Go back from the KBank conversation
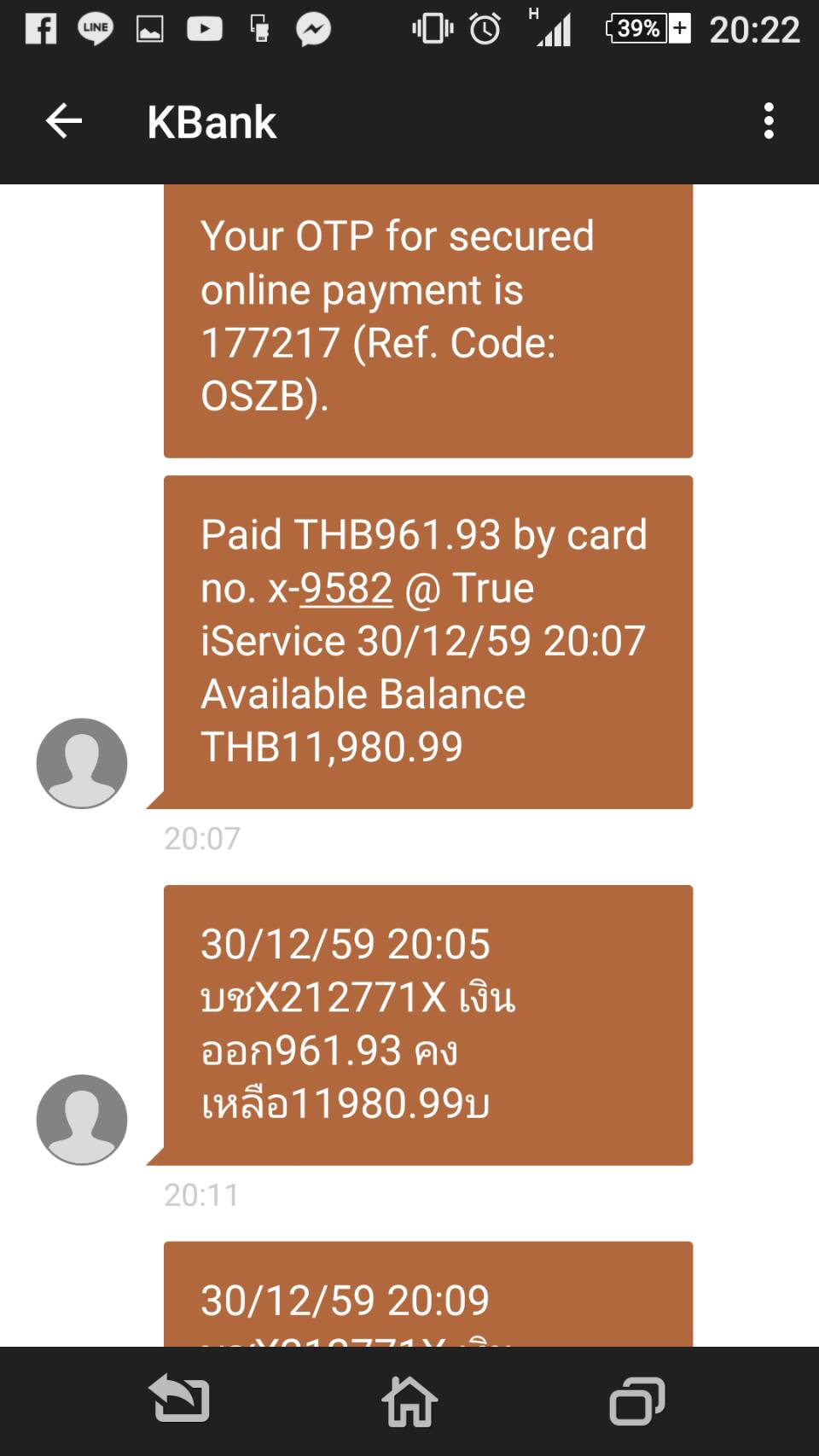This screenshot has height=1456, width=819. [x=64, y=121]
